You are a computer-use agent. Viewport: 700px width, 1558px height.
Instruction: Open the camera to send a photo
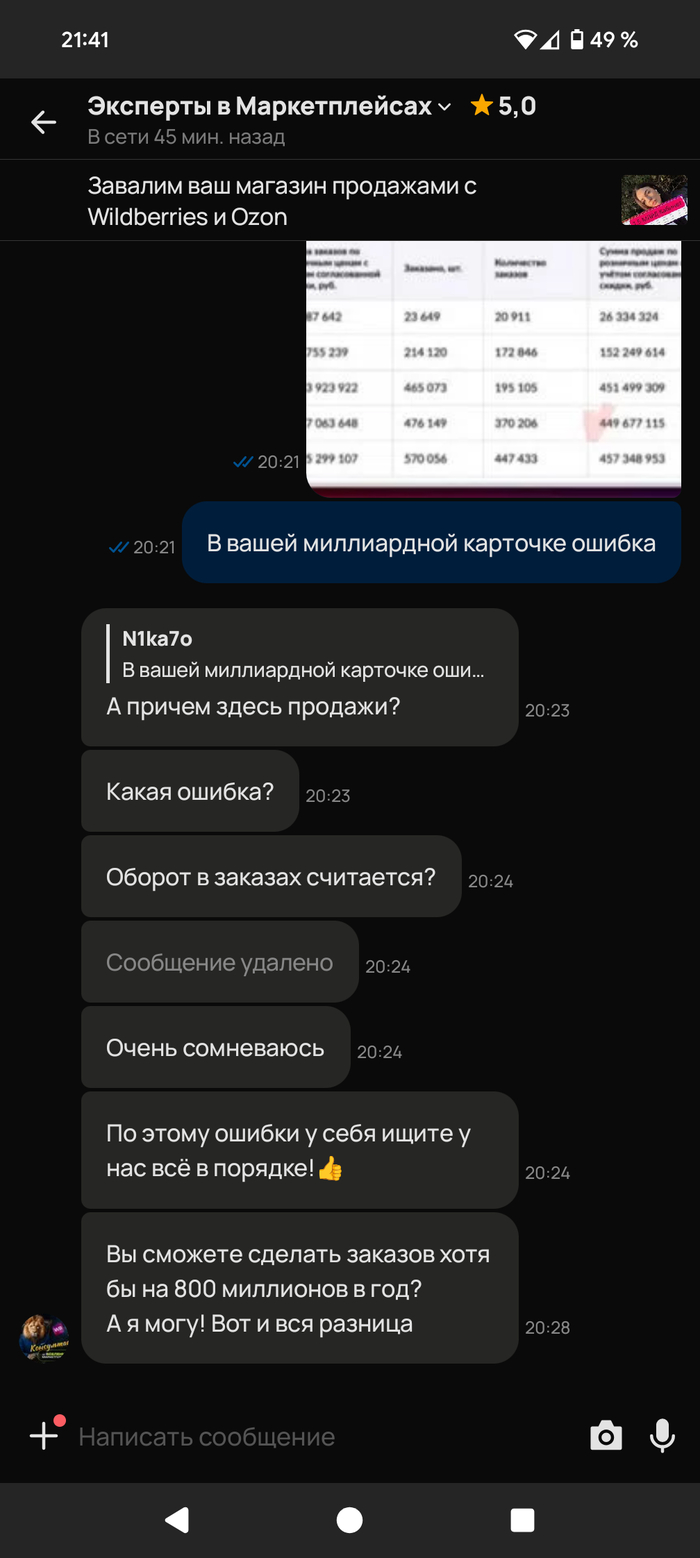(605, 1437)
